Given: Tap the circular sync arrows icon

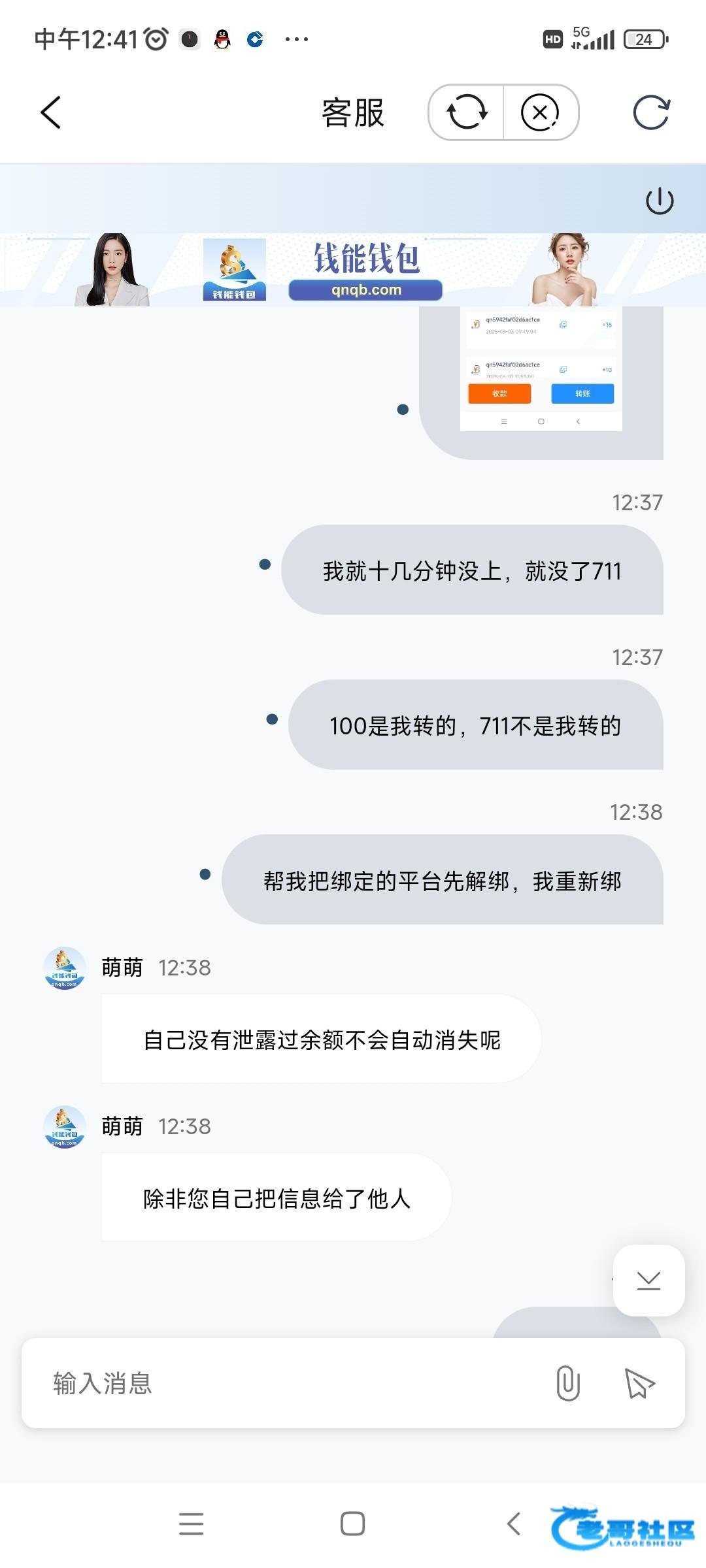Looking at the screenshot, I should 467,112.
